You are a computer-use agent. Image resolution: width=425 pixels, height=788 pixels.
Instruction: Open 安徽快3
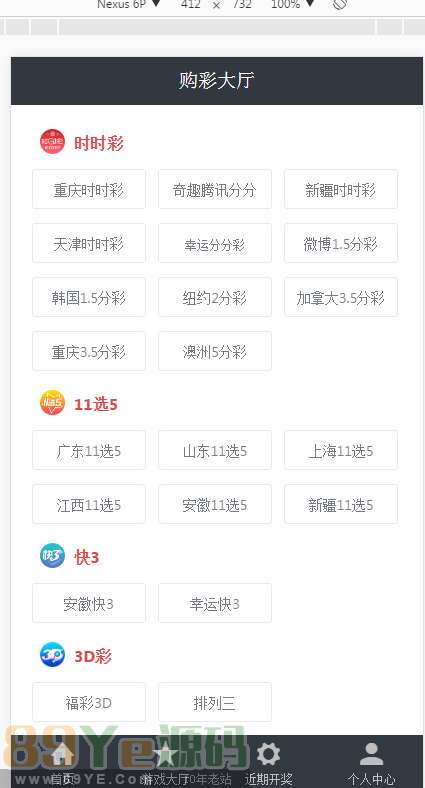(x=89, y=603)
